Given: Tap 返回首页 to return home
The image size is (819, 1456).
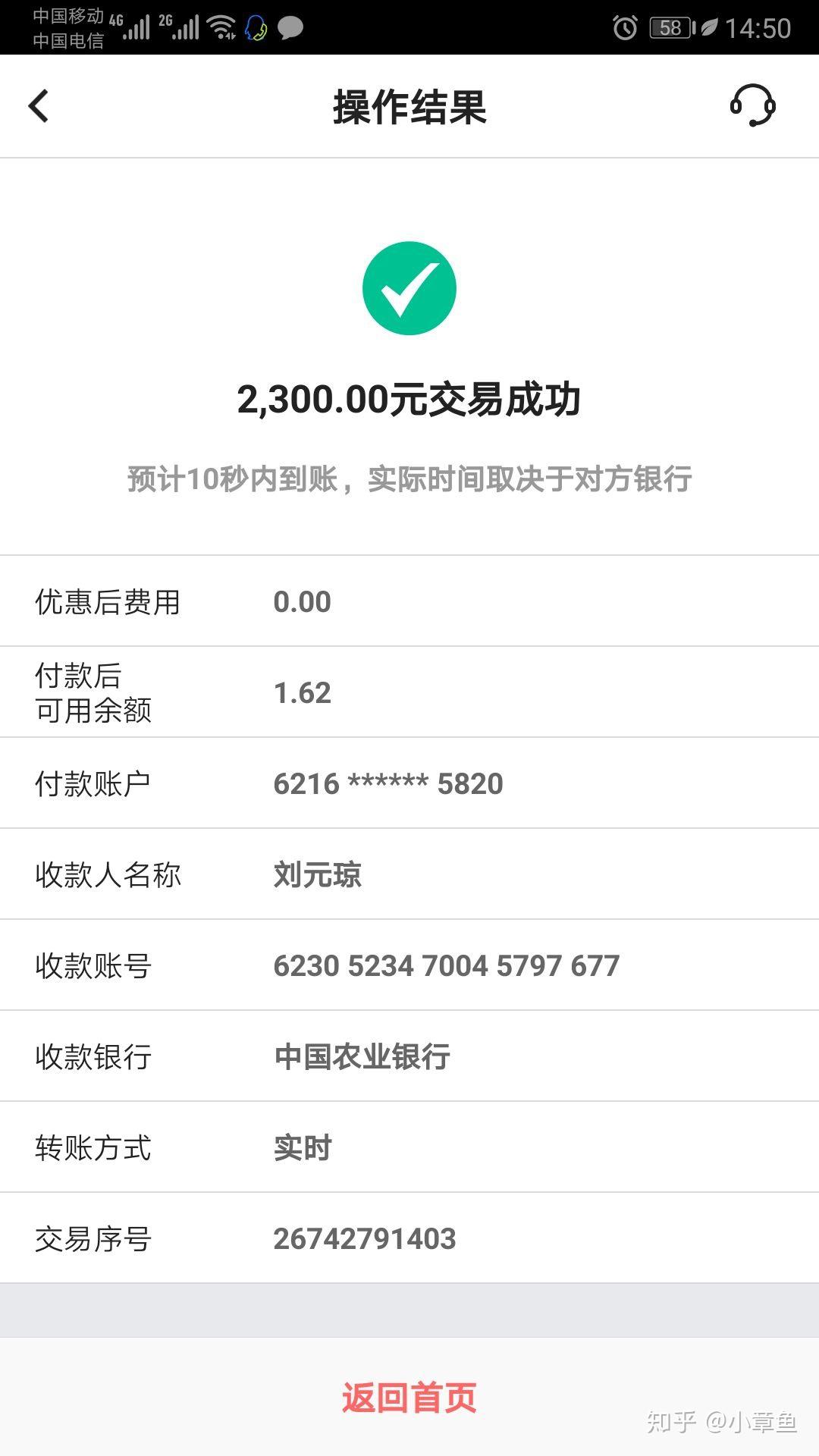Looking at the screenshot, I should [x=409, y=1397].
